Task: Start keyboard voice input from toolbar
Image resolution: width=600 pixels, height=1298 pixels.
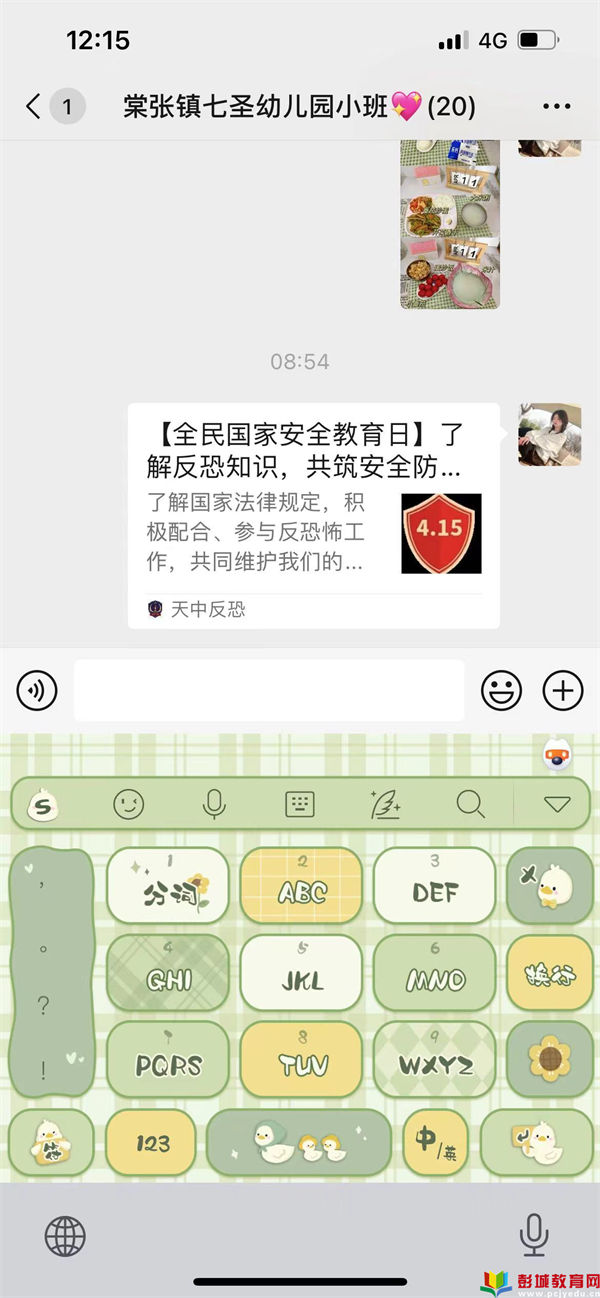Action: [213, 804]
